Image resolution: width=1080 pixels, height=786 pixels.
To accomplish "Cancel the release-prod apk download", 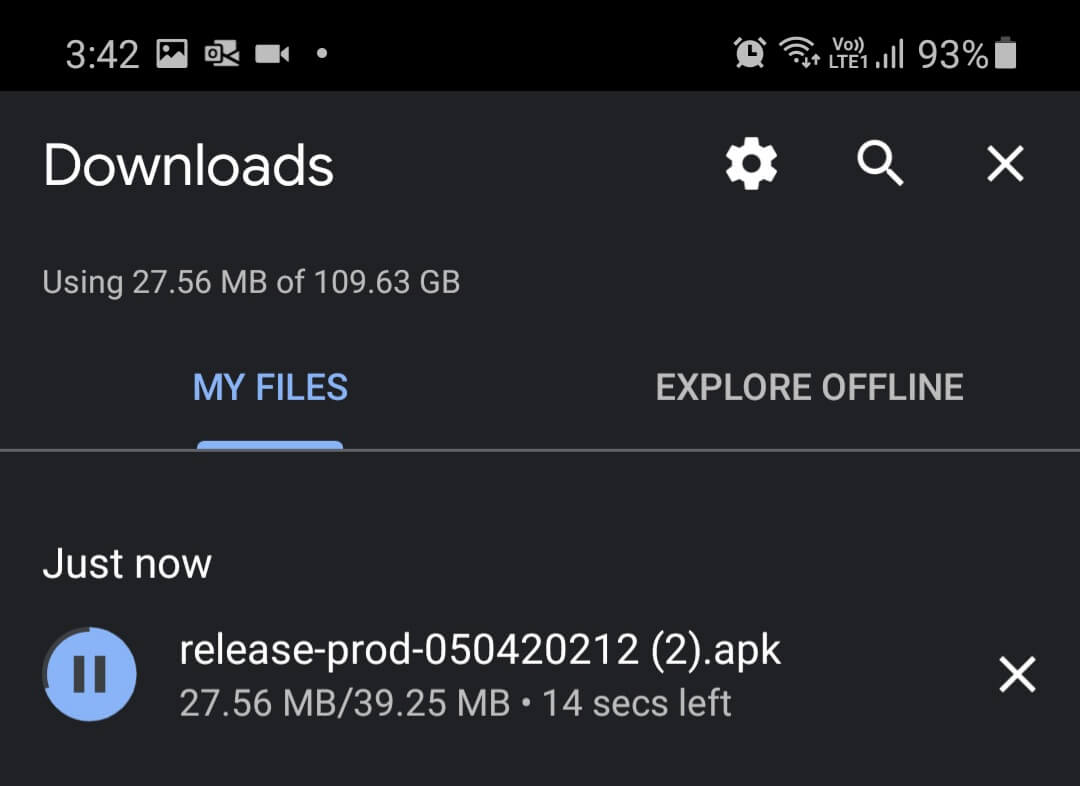I will [x=1017, y=675].
